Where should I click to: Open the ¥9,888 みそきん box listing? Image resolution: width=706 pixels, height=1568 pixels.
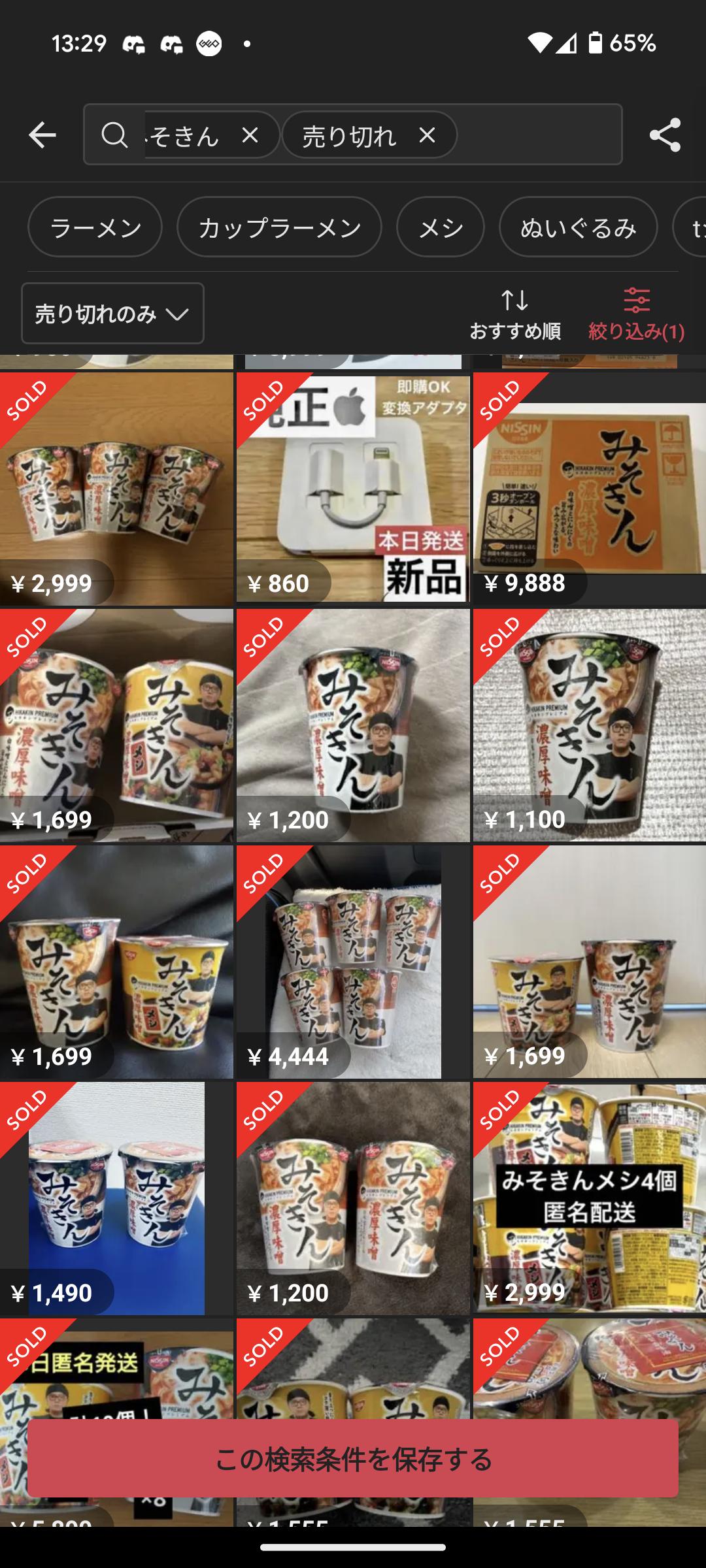pos(590,489)
